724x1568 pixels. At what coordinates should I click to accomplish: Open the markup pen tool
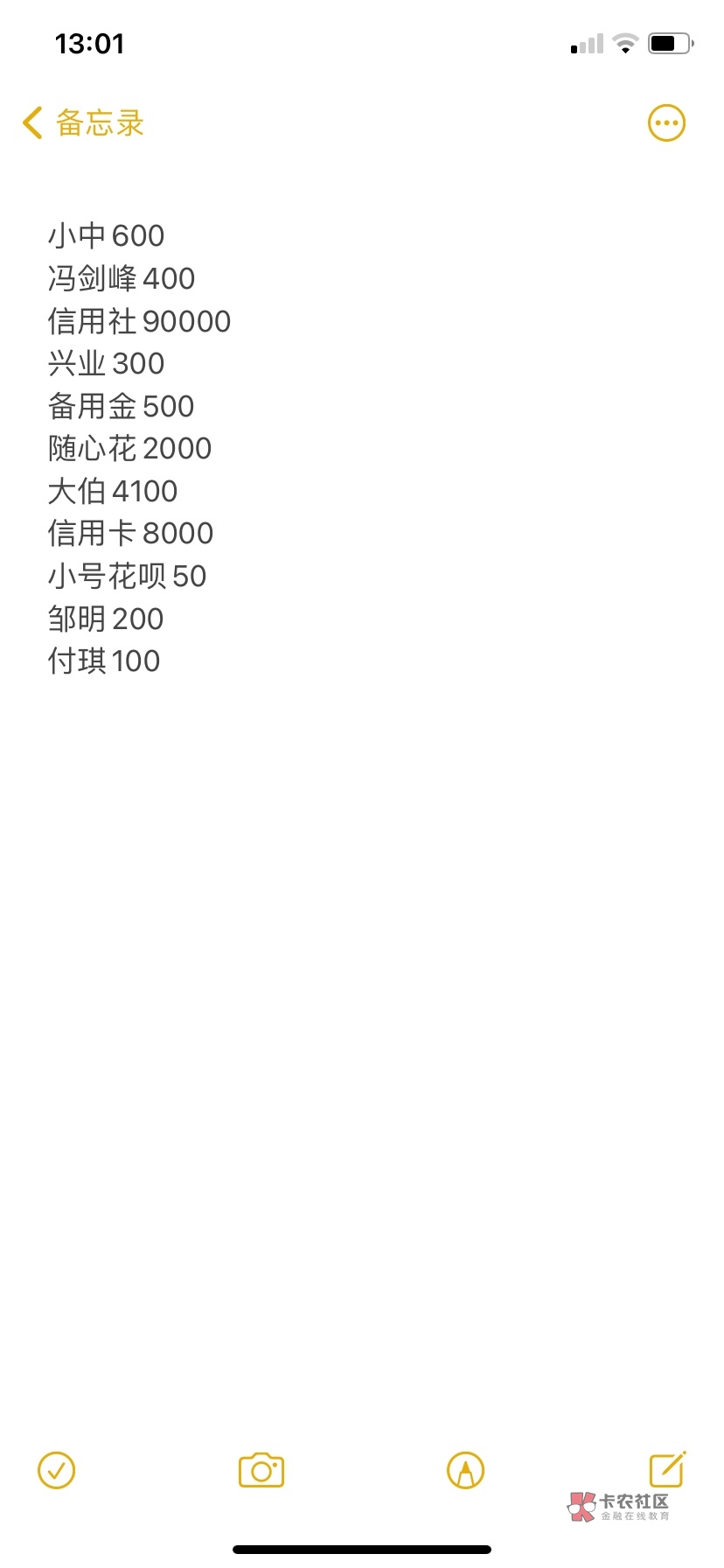pos(465,1470)
